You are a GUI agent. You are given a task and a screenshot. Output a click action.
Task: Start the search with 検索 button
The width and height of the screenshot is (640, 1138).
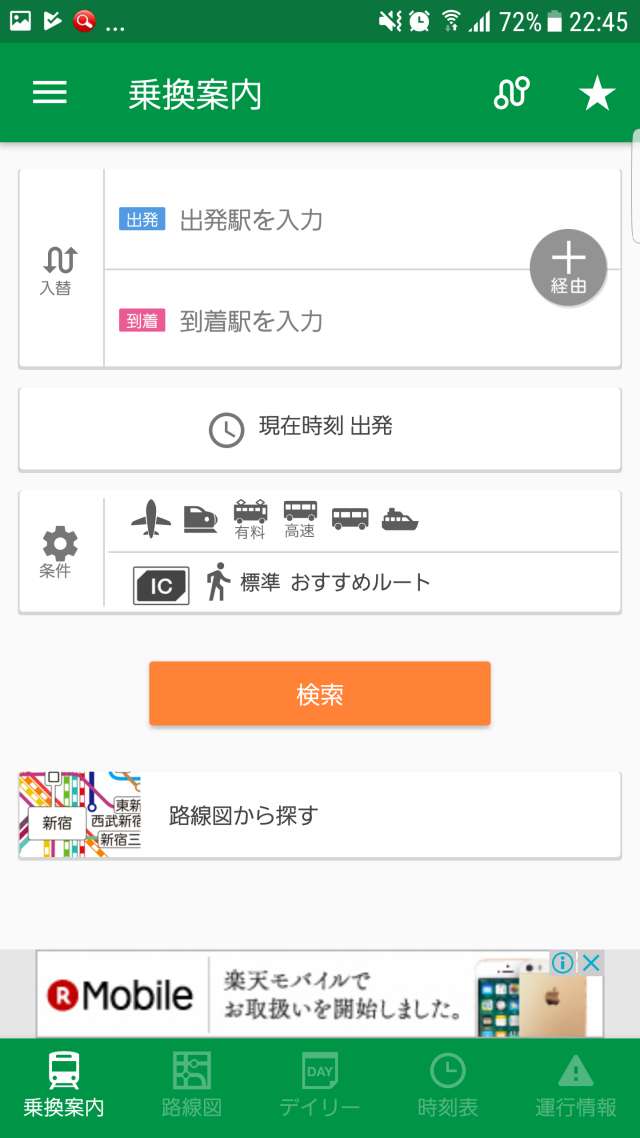[x=320, y=694]
